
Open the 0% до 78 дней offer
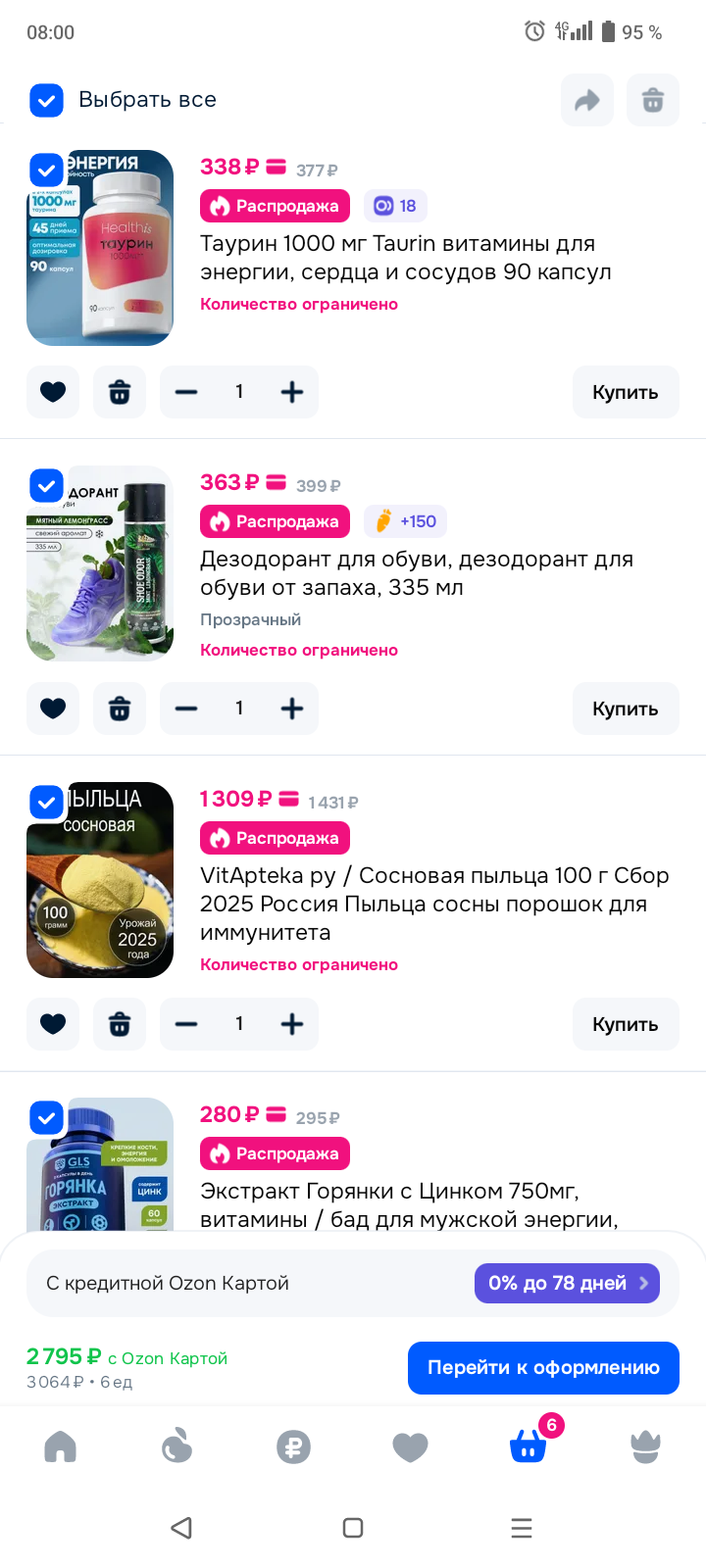pos(567,1283)
